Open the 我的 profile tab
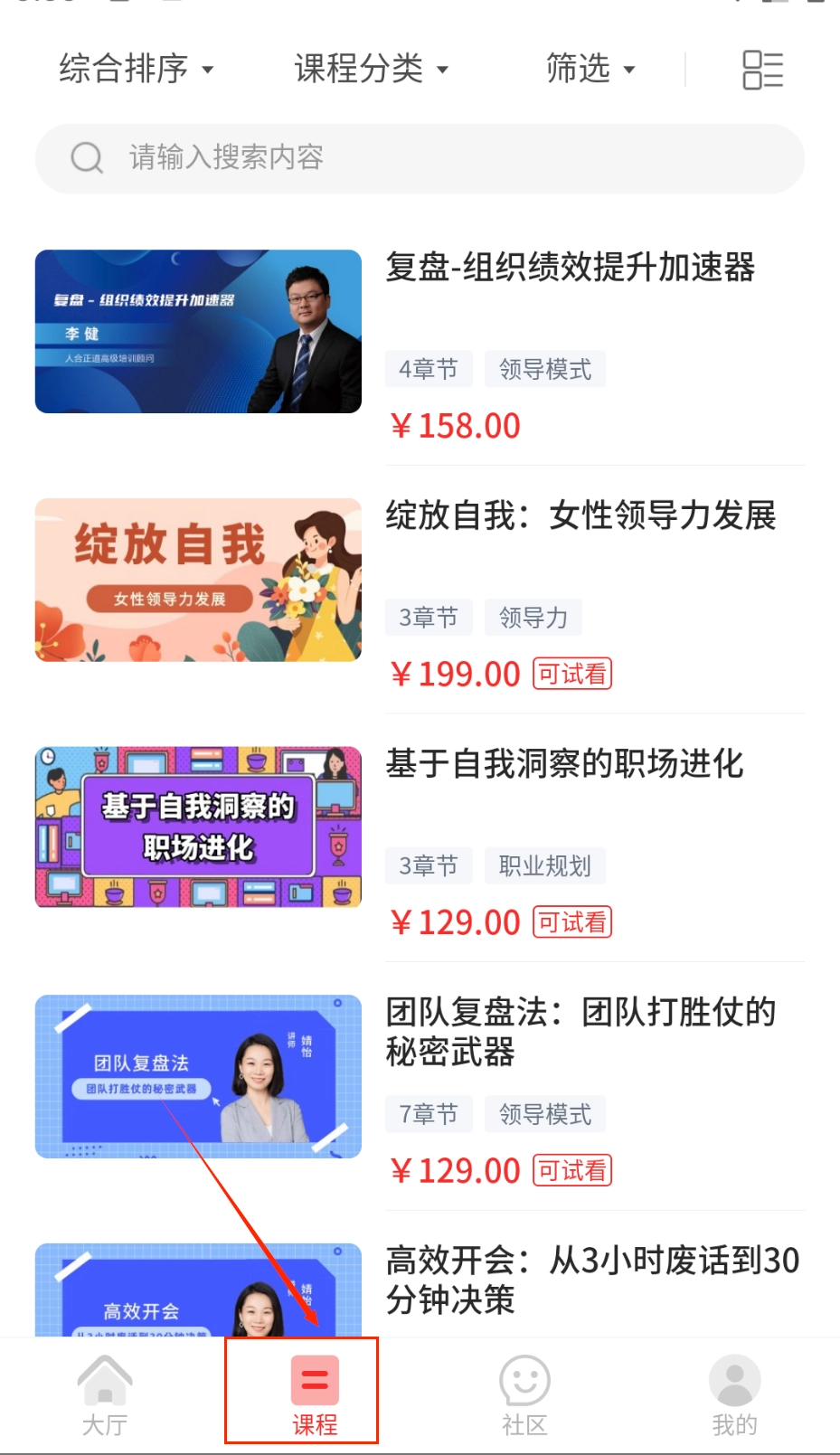The image size is (840, 1455). 734,1395
